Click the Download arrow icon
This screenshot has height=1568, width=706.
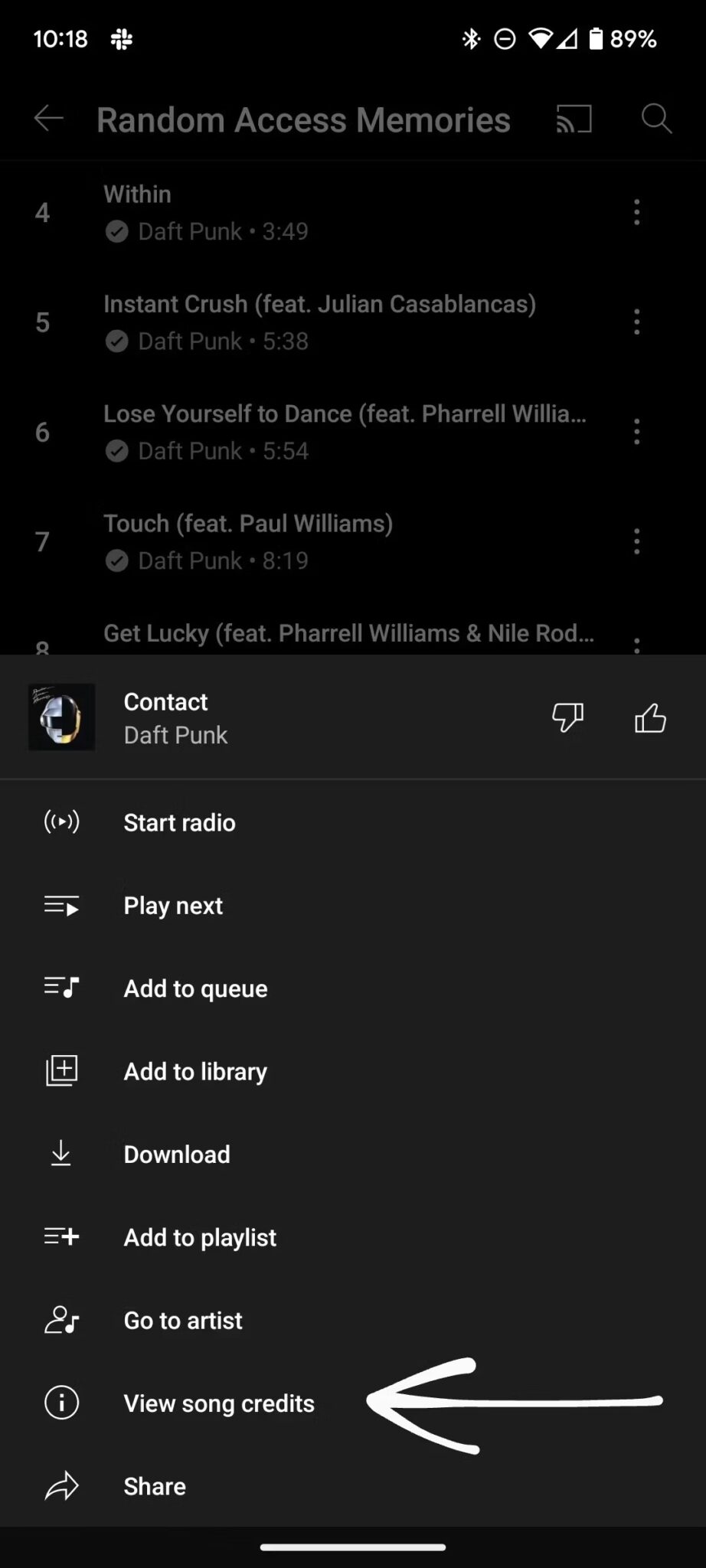61,1154
